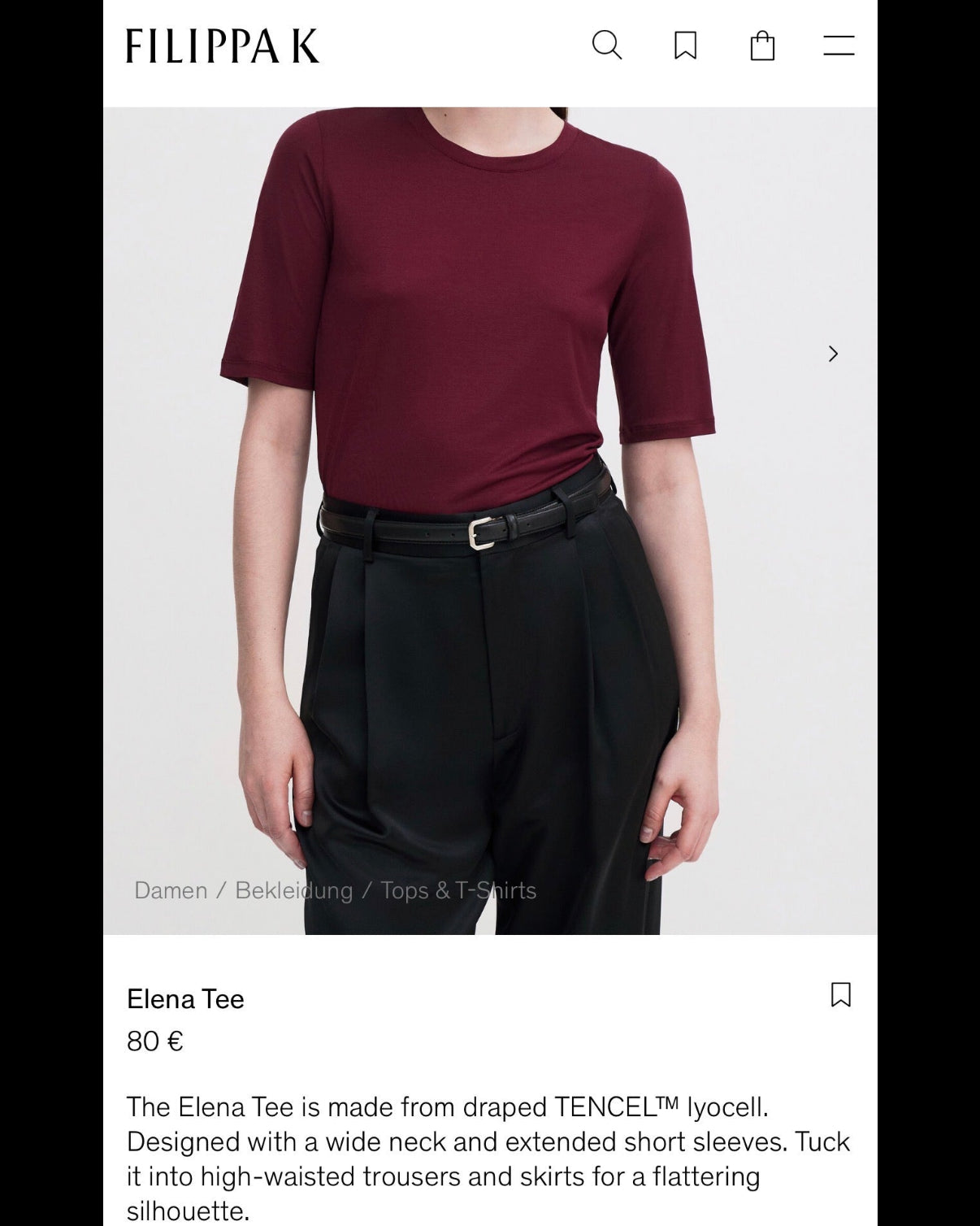Expand site navigation with the menu icon
Screen dimensions: 980x1226
[x=838, y=48]
